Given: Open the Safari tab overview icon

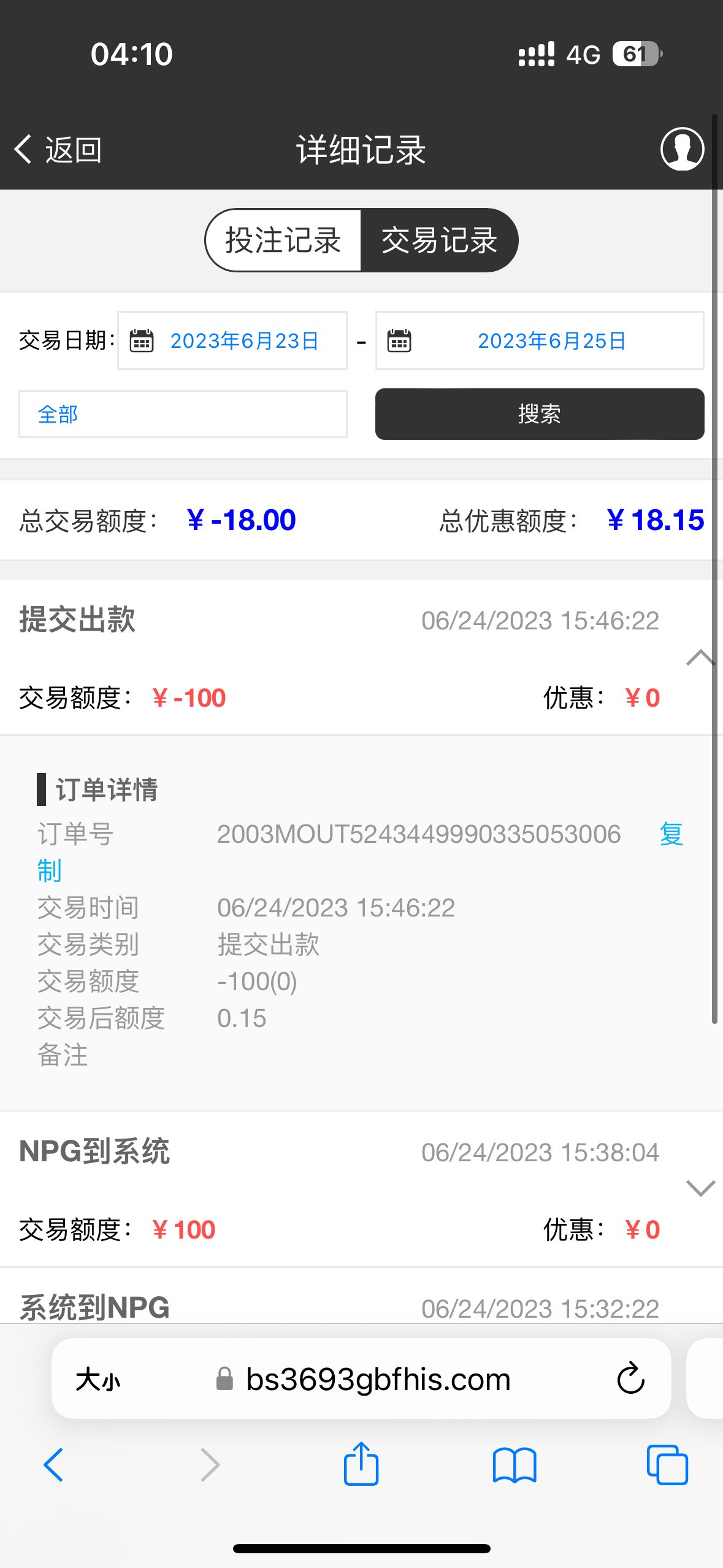Looking at the screenshot, I should pos(668,1465).
